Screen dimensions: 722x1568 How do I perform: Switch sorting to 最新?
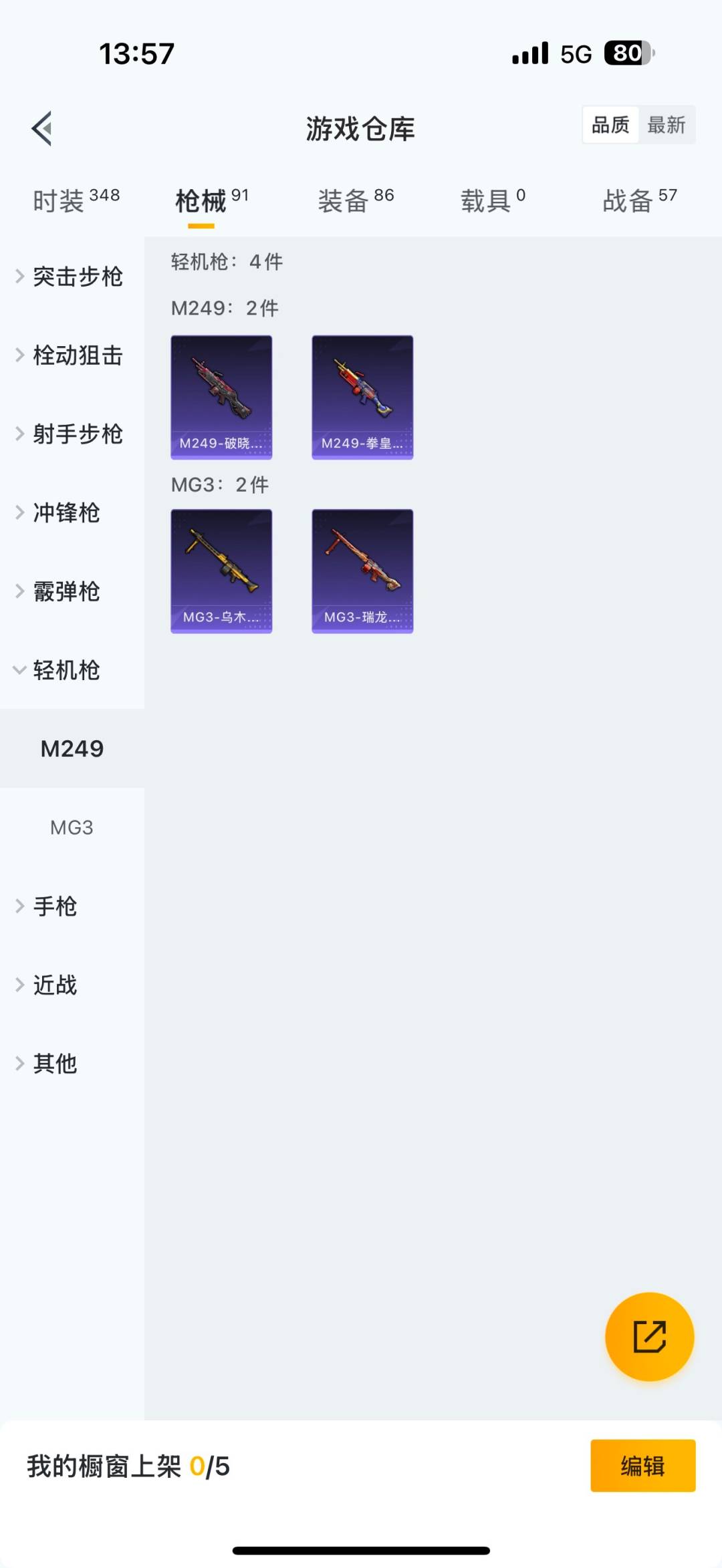point(667,125)
